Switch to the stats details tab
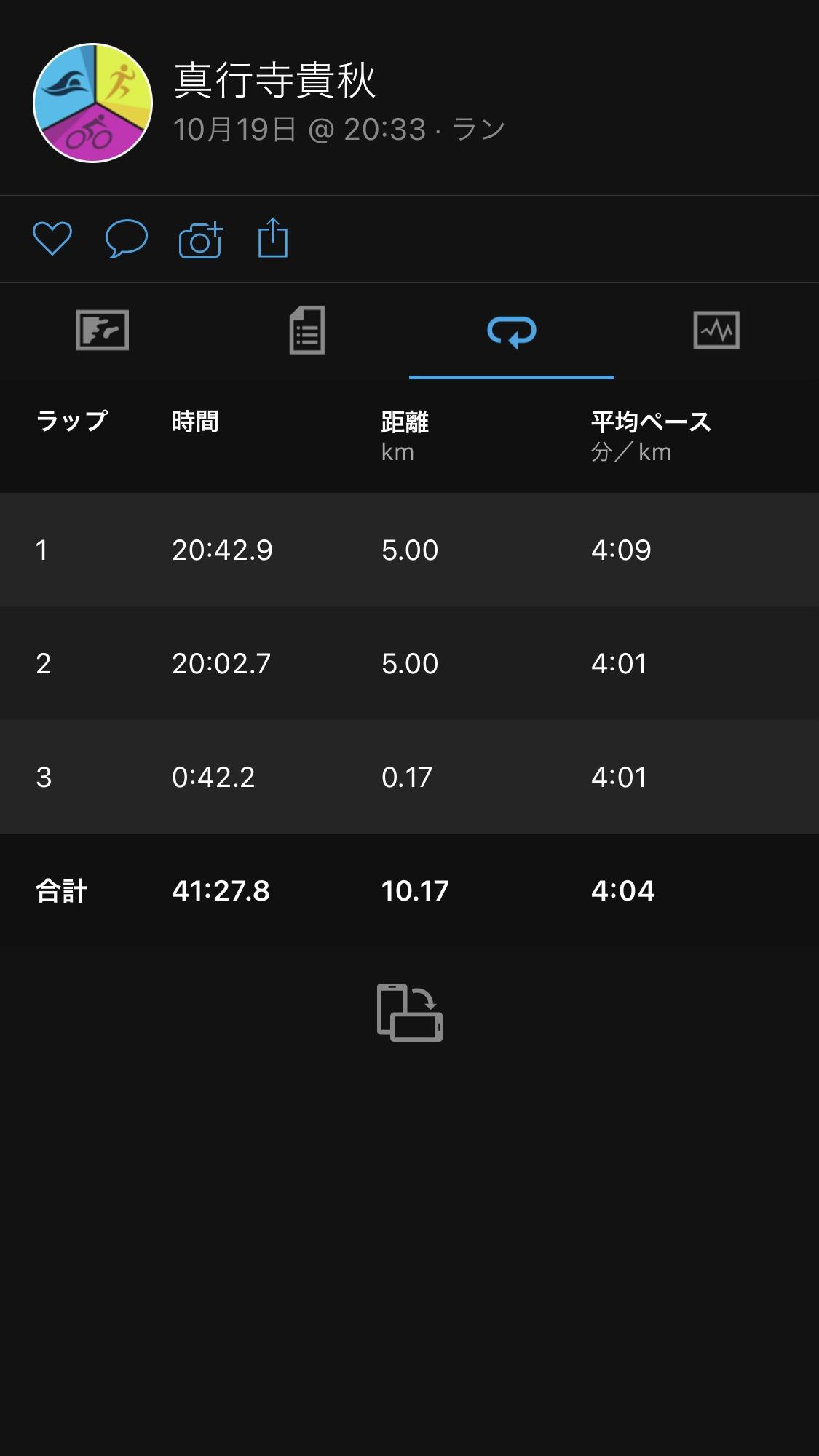The width and height of the screenshot is (819, 1456). 307,331
